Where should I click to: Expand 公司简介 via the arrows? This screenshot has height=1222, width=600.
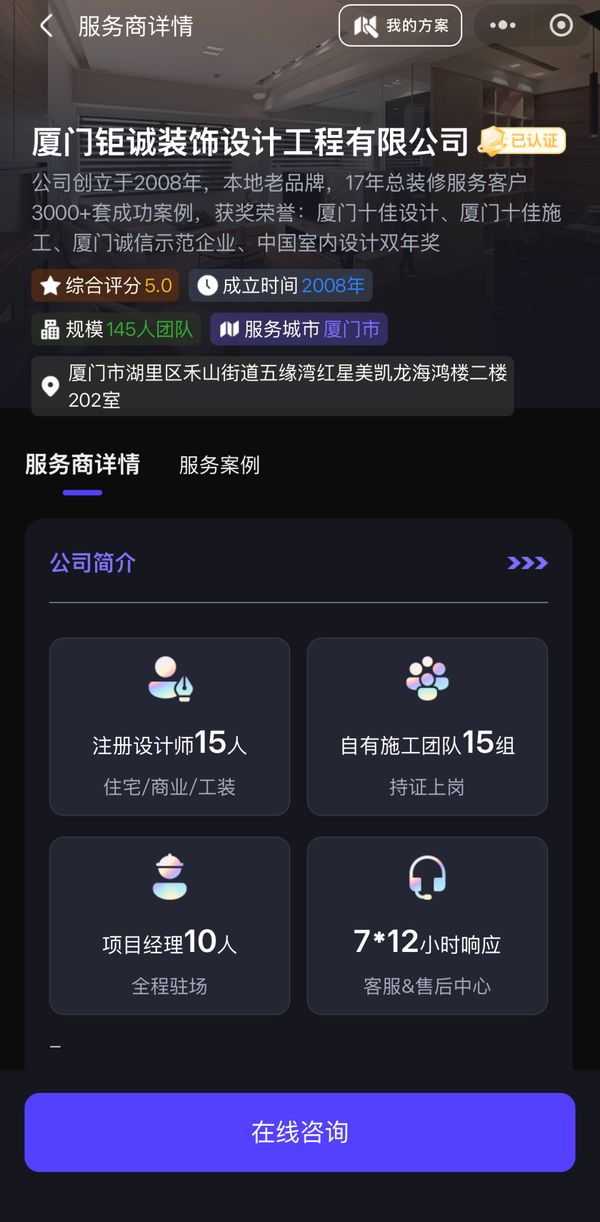(527, 563)
